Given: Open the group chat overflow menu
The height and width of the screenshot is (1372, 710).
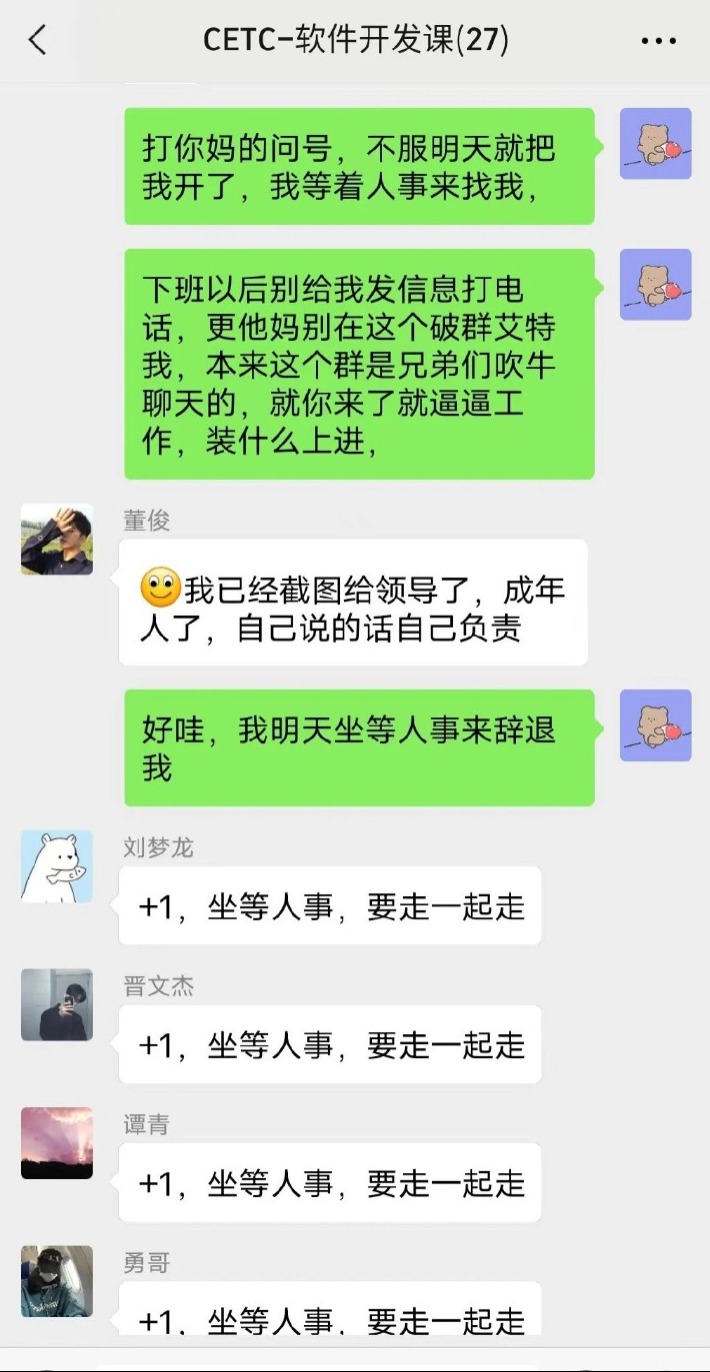Looking at the screenshot, I should tap(658, 41).
